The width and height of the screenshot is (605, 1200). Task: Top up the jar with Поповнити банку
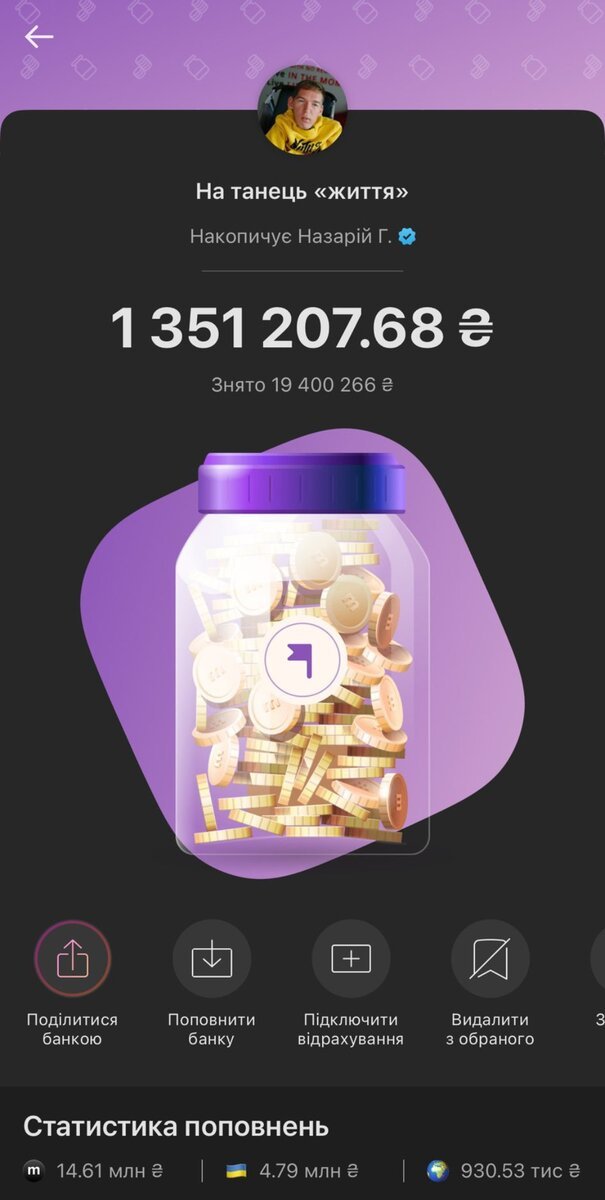coord(211,959)
